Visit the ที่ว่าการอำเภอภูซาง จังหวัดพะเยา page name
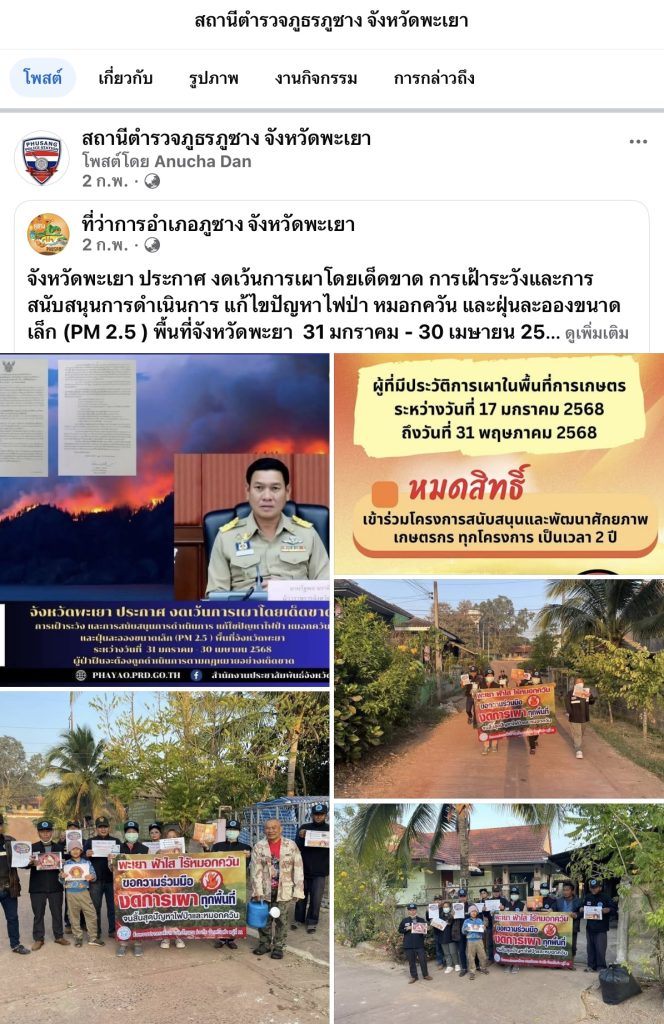Screen dimensions: 664x1024 (218, 224)
